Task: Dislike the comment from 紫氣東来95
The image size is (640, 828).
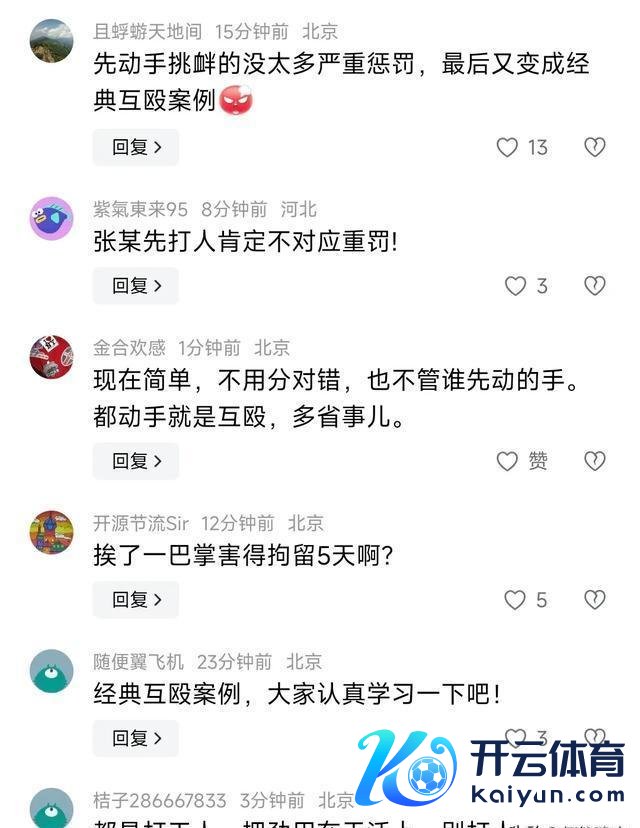Action: (594, 286)
